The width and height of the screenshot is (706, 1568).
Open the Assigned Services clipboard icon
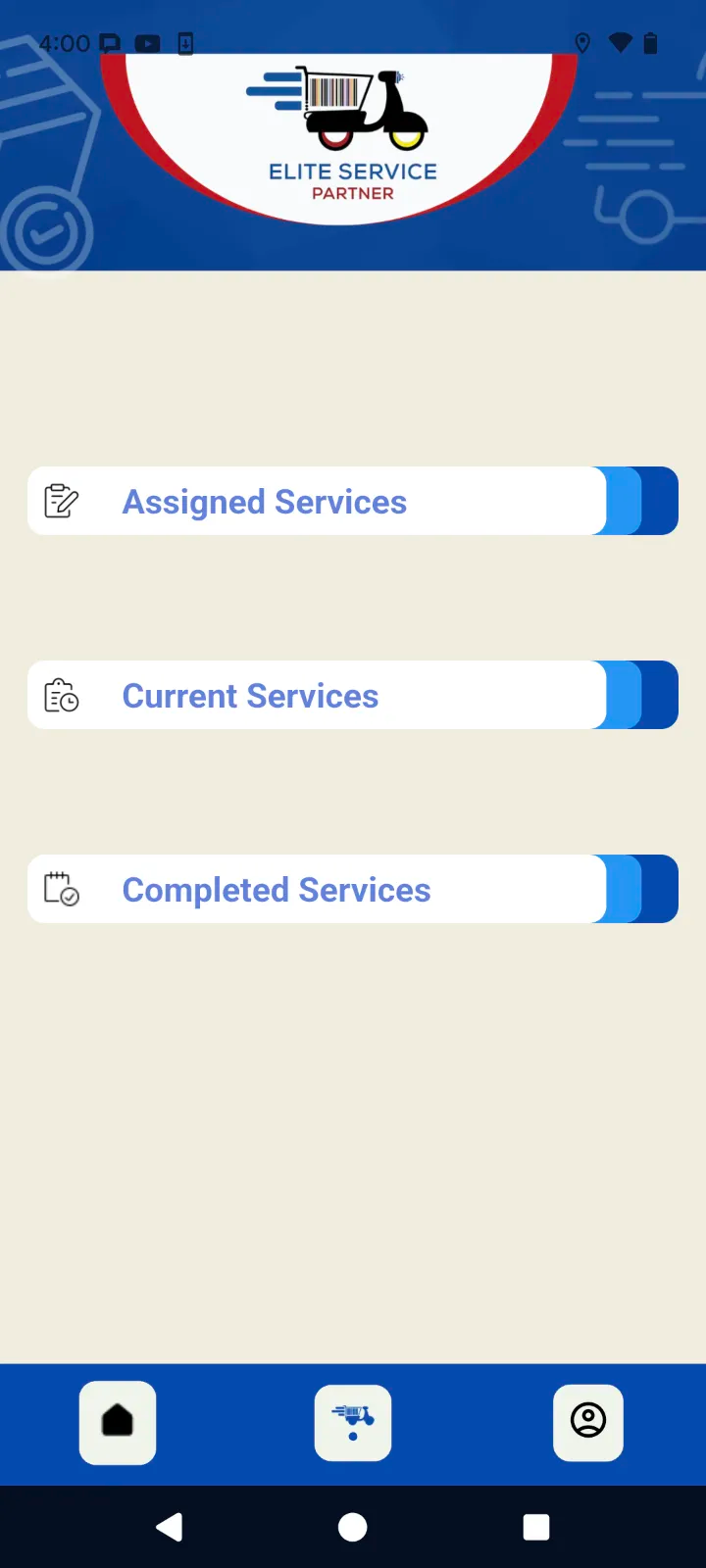61,501
